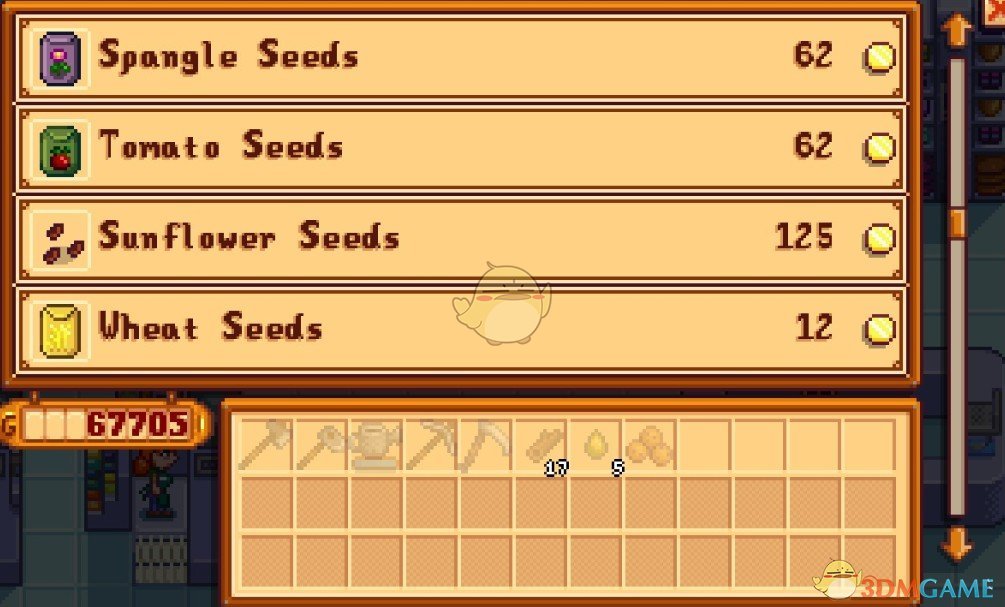Select the Tomato Seeds row
The image size is (1005, 607).
click(460, 147)
